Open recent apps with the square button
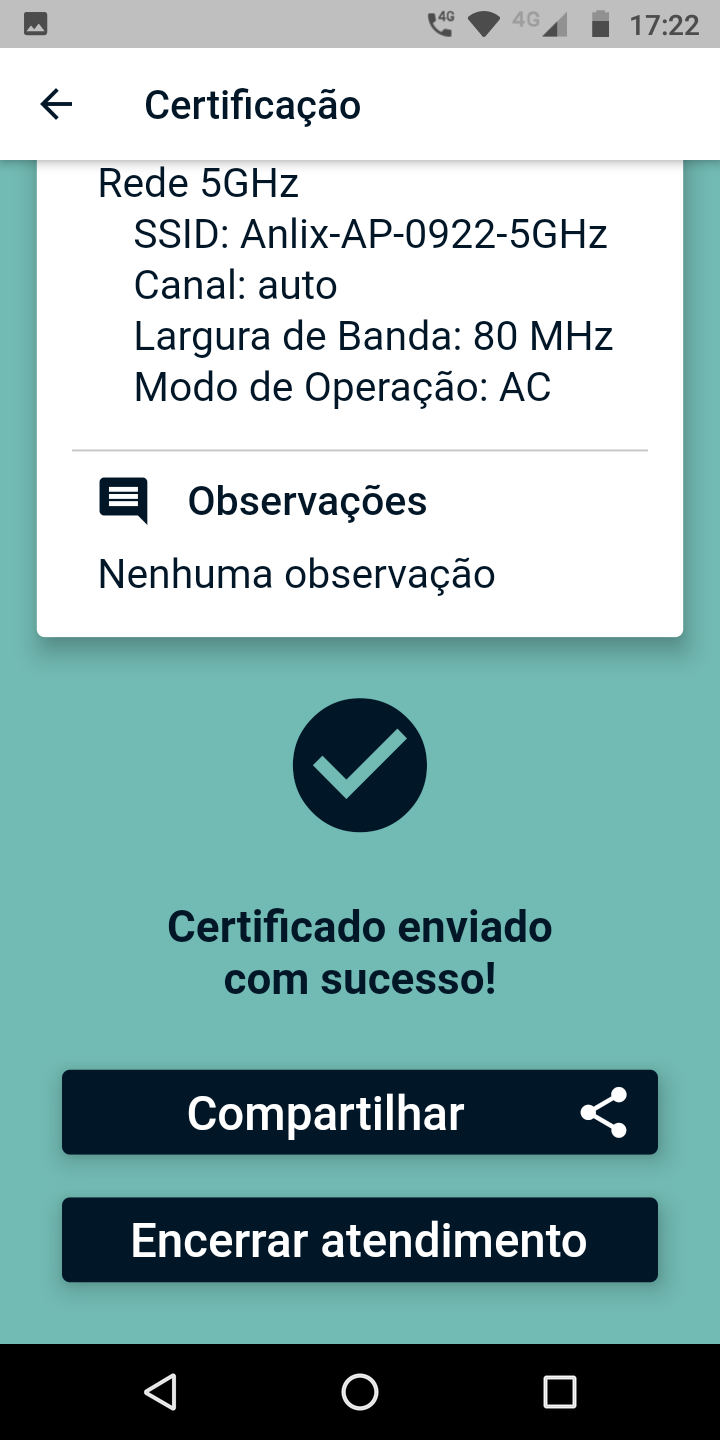720x1440 pixels. pyautogui.click(x=561, y=1390)
